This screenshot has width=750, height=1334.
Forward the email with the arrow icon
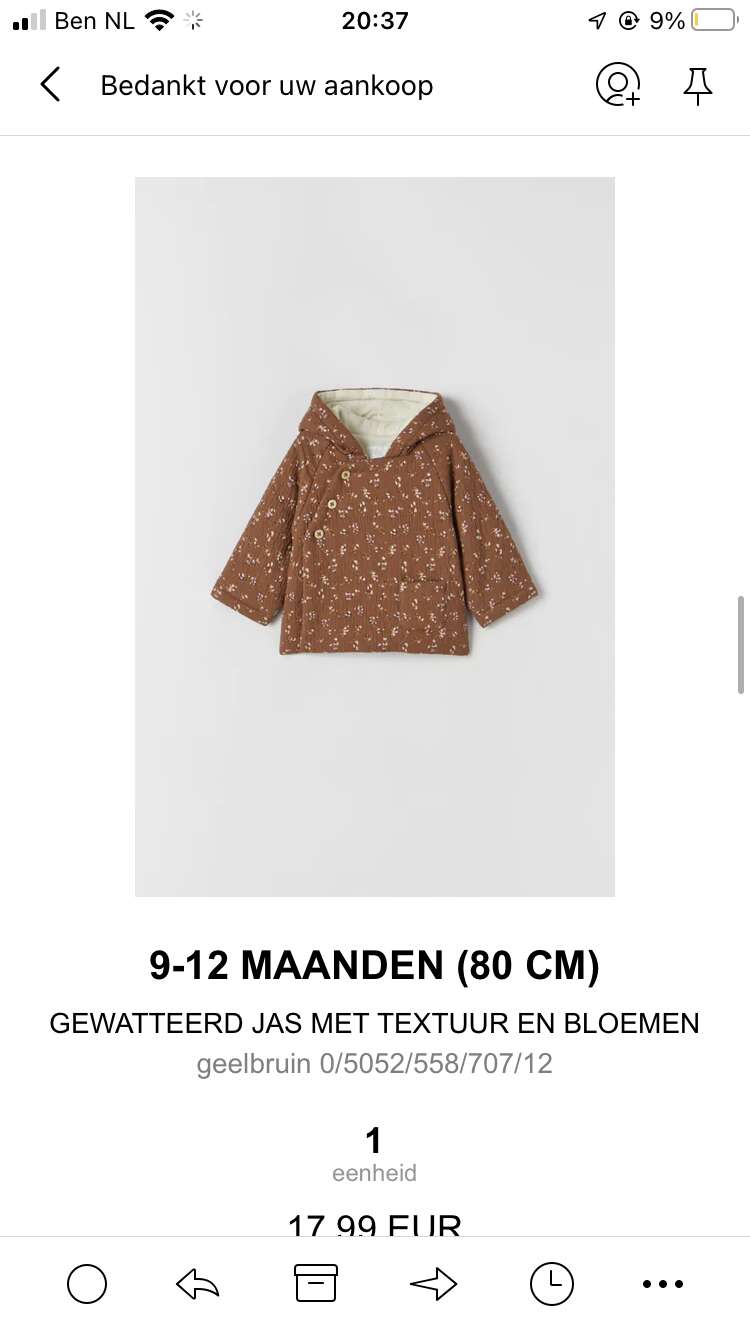pos(433,1283)
